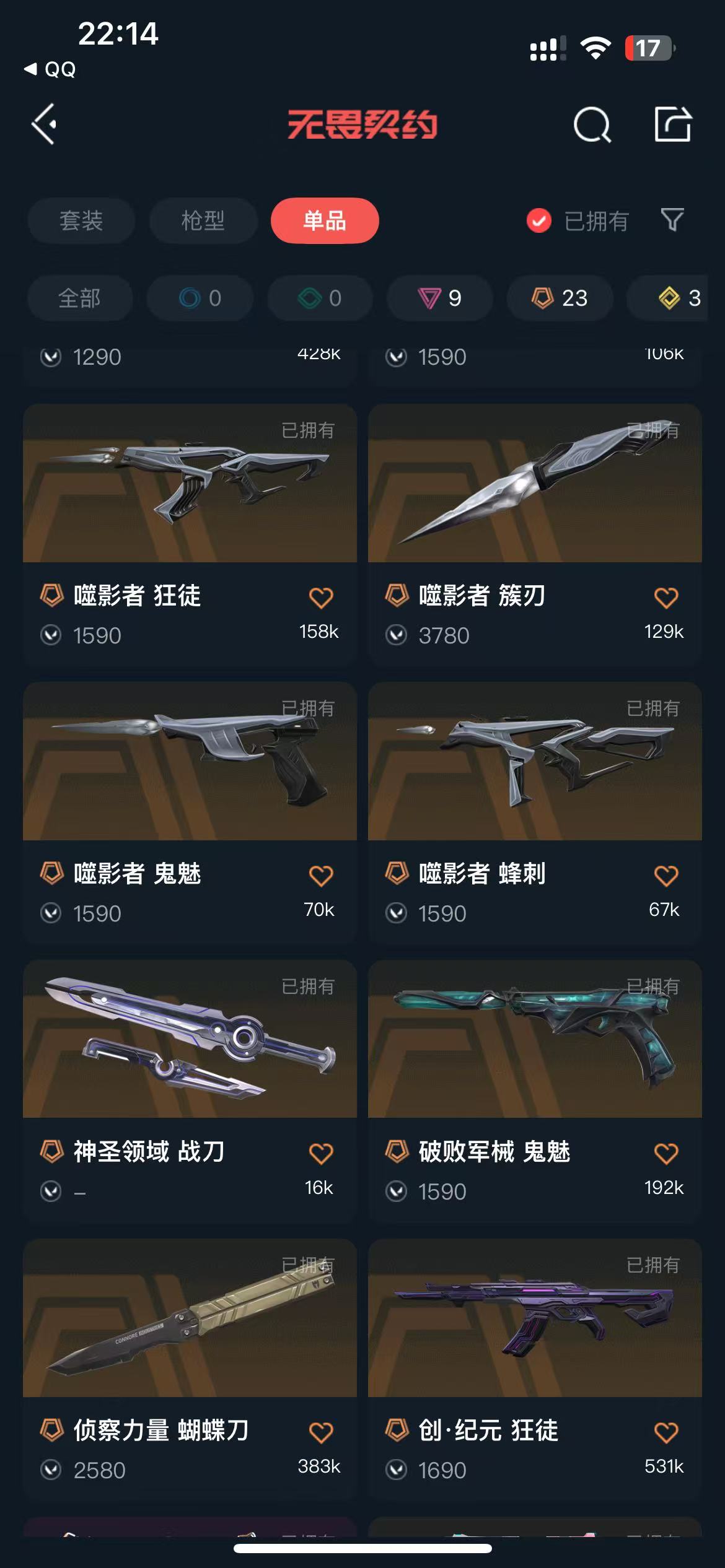
Task: Select the 全部 rarity chip
Action: tap(79, 298)
